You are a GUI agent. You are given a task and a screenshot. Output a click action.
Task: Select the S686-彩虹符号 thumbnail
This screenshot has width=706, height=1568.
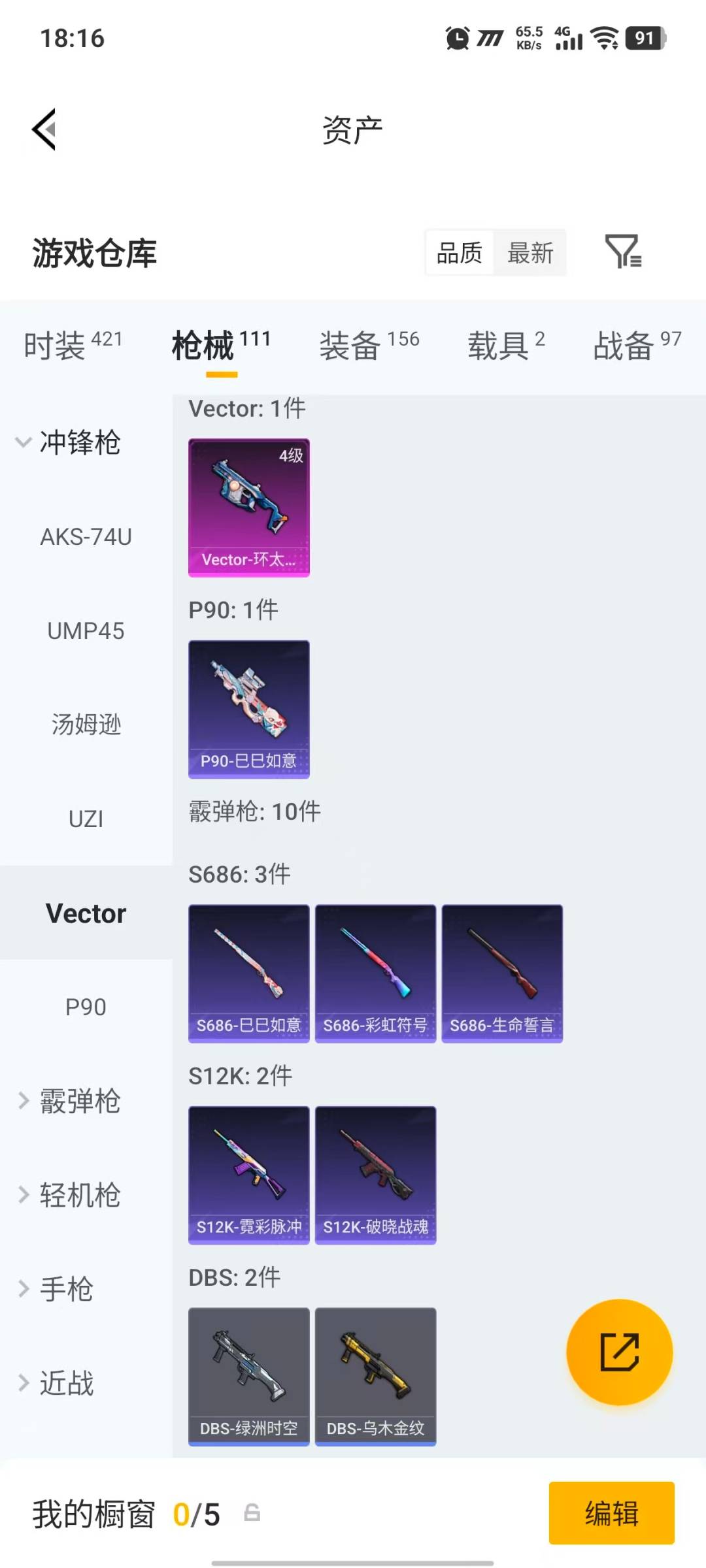click(x=375, y=972)
